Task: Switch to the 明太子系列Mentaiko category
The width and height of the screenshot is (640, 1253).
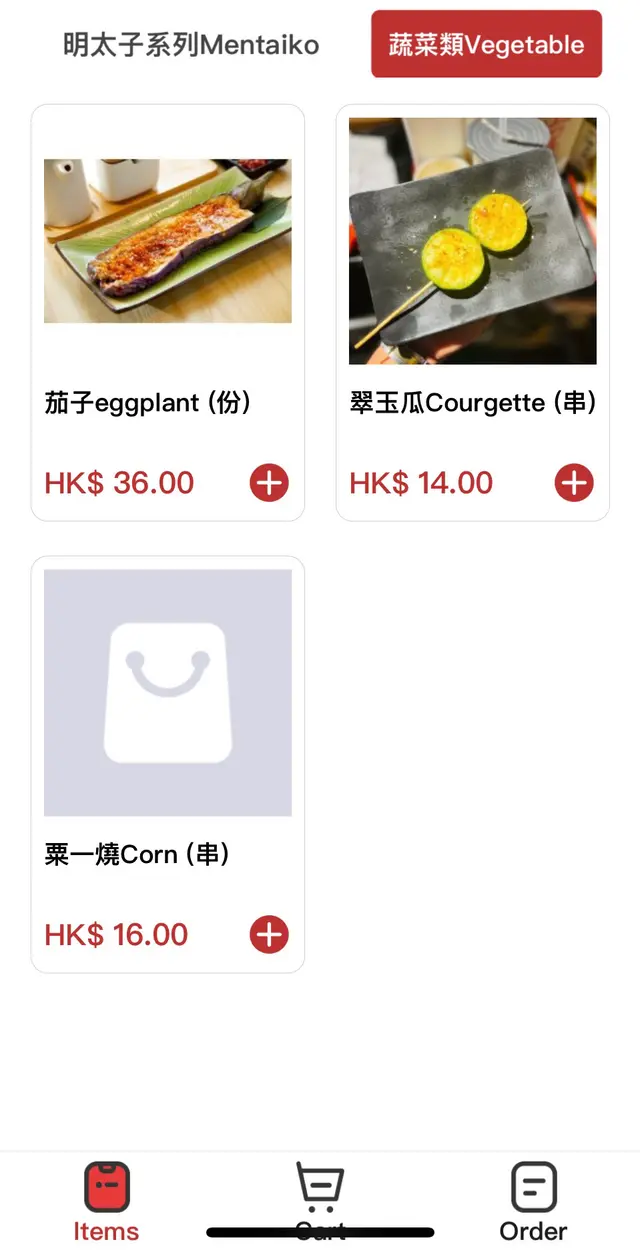Action: tap(191, 45)
